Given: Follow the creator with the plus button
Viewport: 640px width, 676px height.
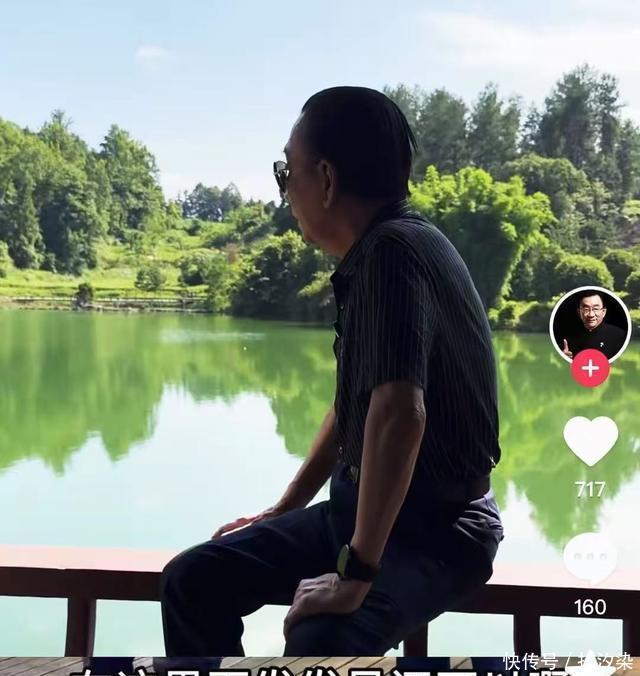Looking at the screenshot, I should (590, 368).
